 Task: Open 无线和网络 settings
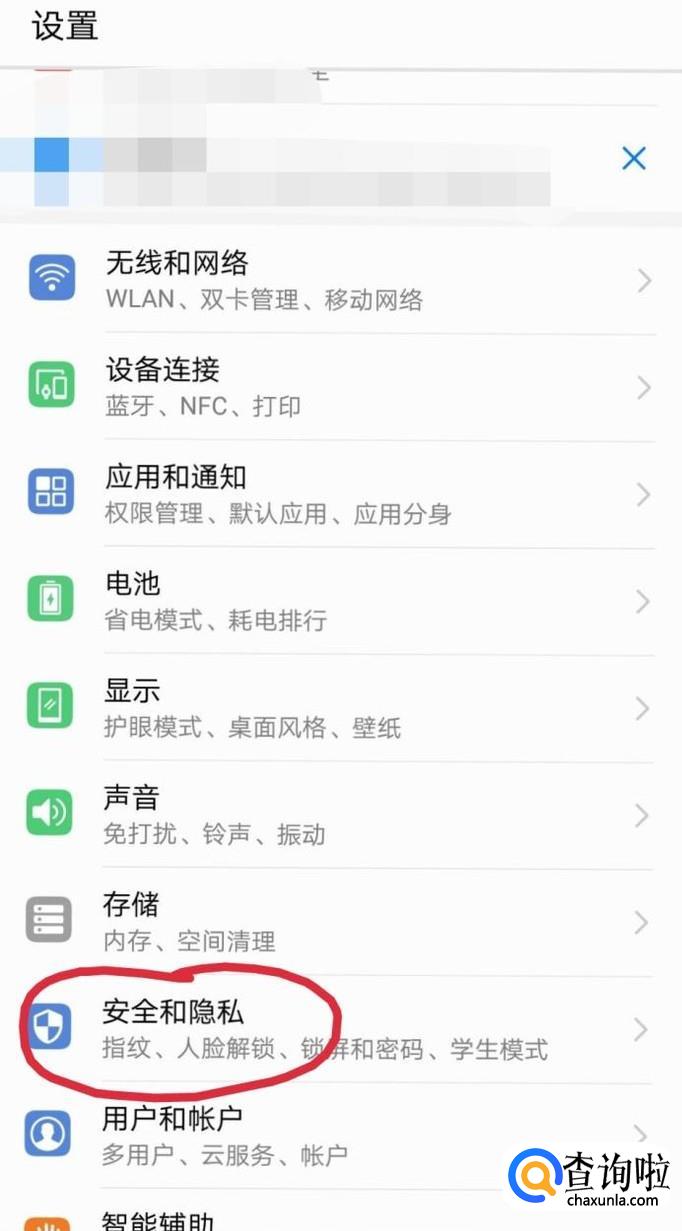pos(340,280)
